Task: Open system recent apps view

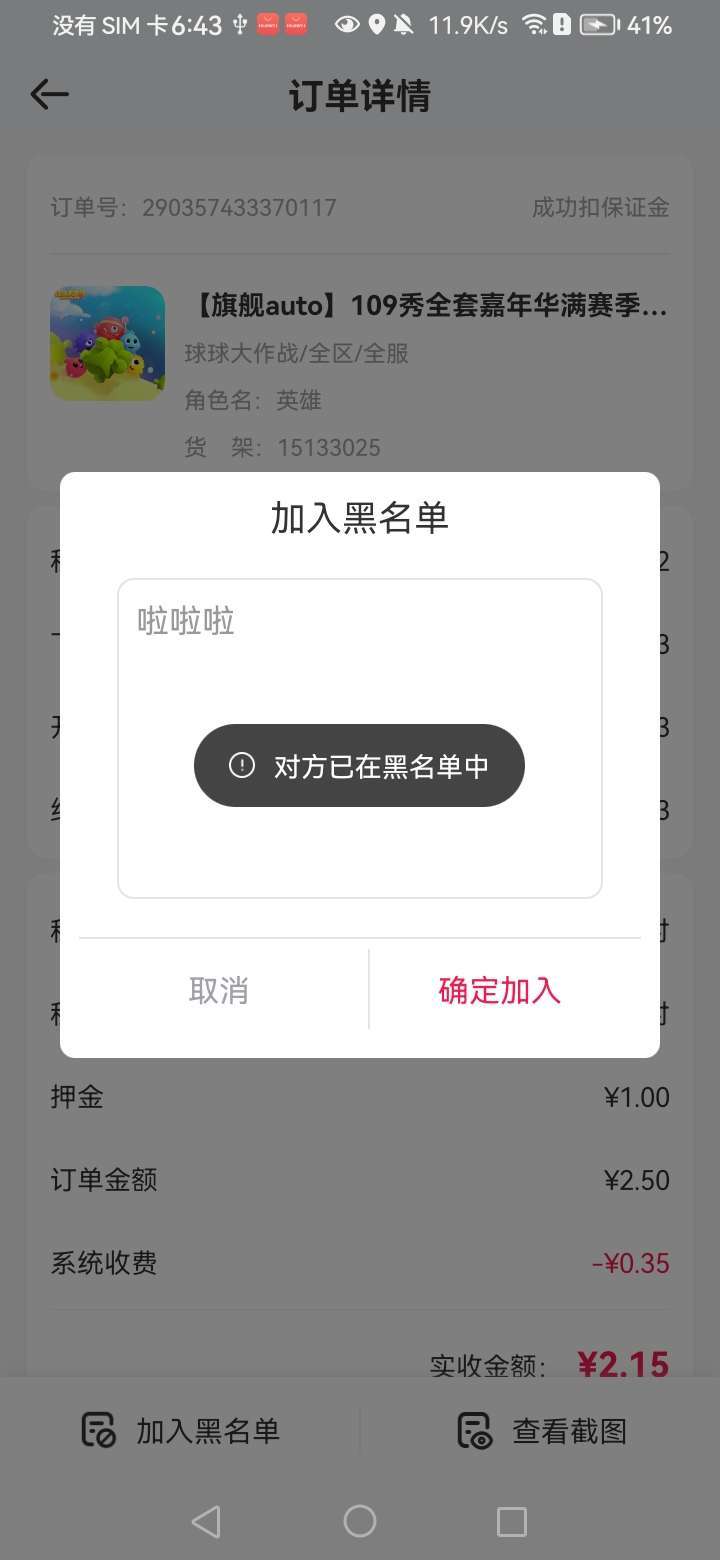Action: pos(511,1521)
